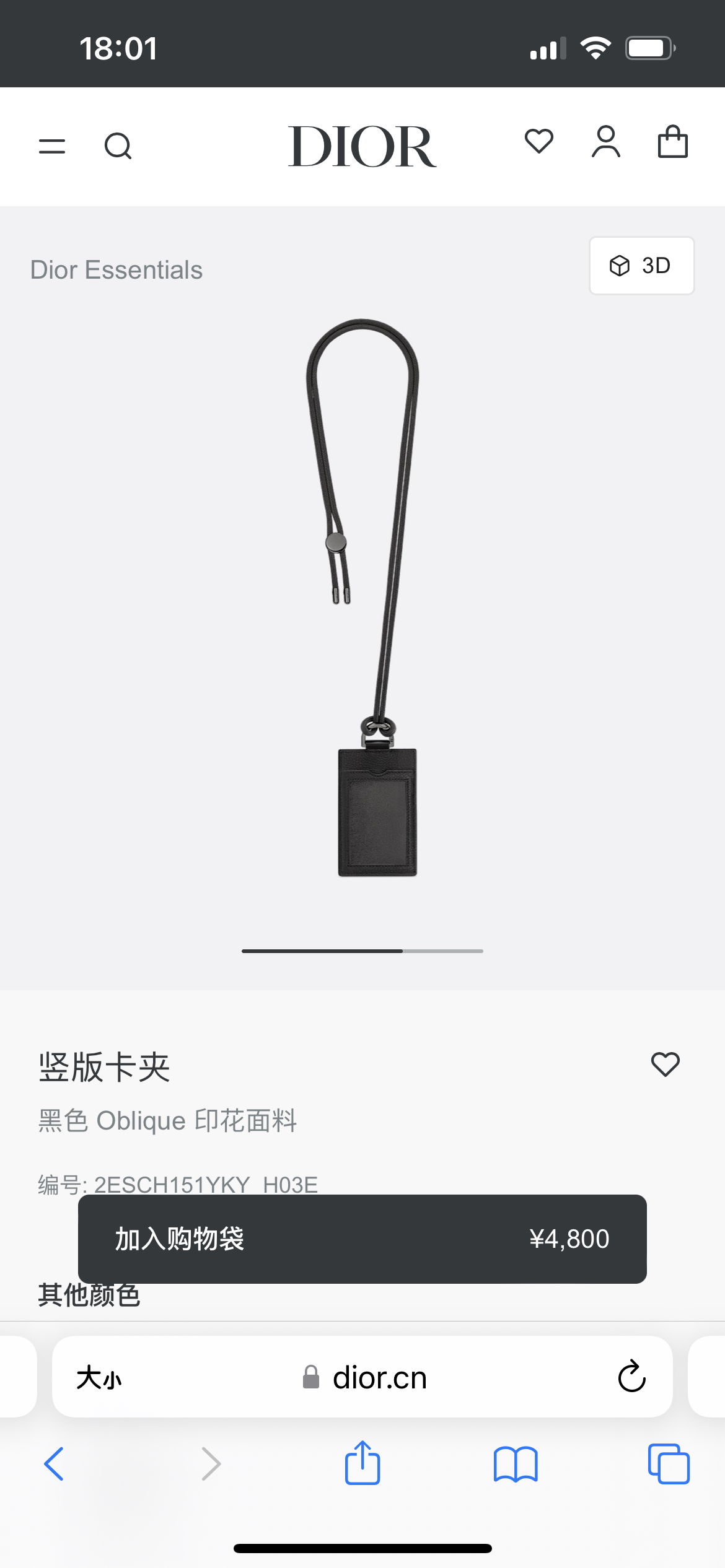This screenshot has width=725, height=1568.
Task: Open the account profile icon
Action: [605, 142]
